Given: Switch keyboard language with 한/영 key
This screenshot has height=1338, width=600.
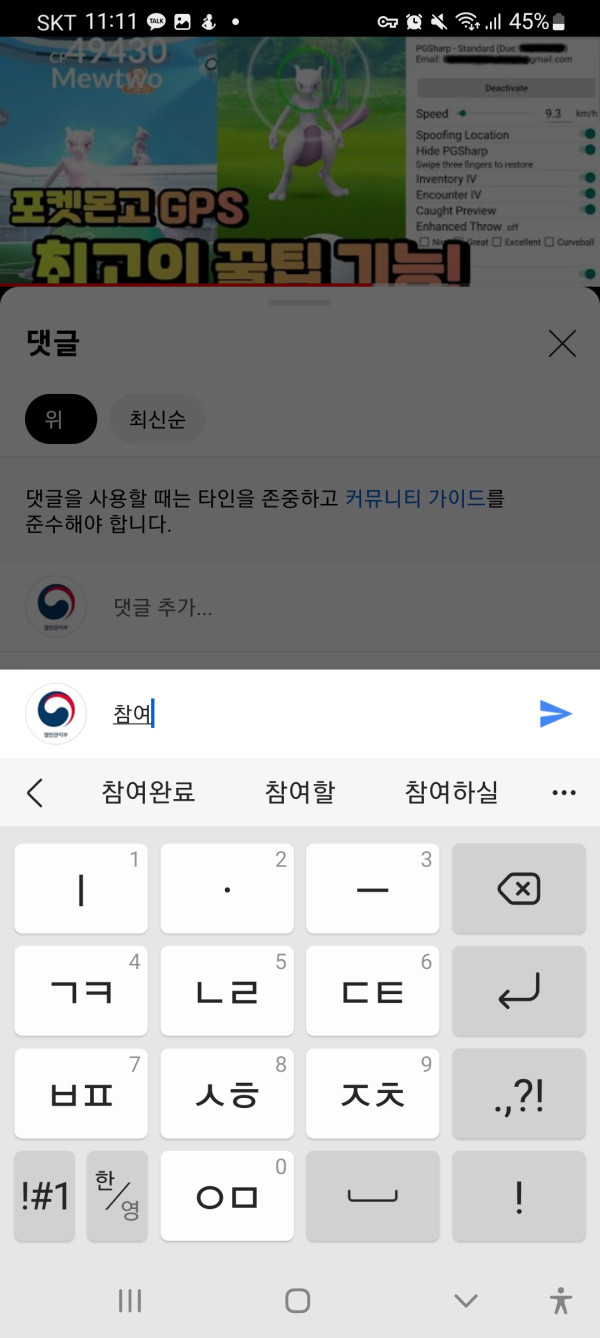Looking at the screenshot, I should pos(117,1196).
